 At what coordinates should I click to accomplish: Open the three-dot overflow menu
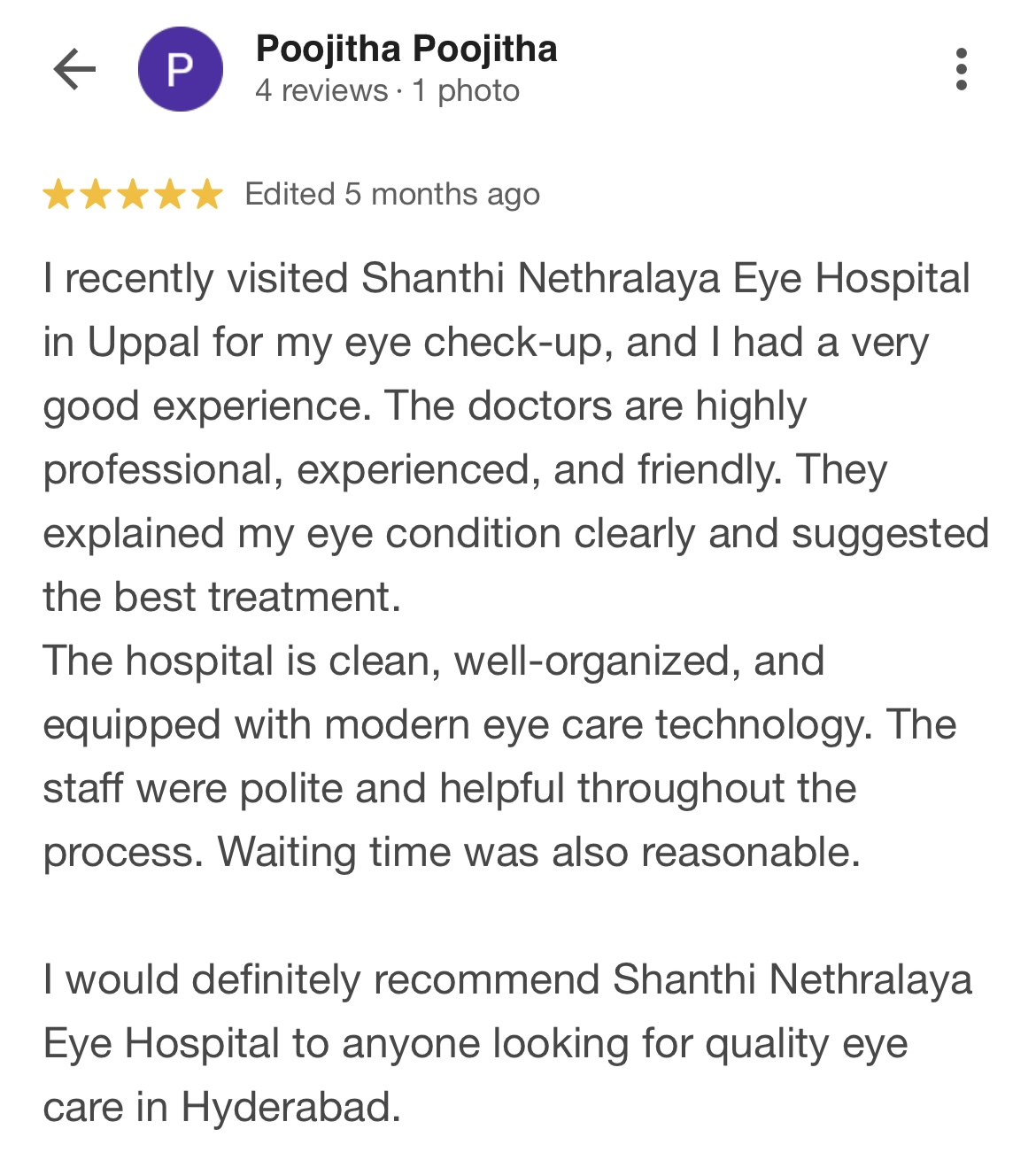coord(961,69)
